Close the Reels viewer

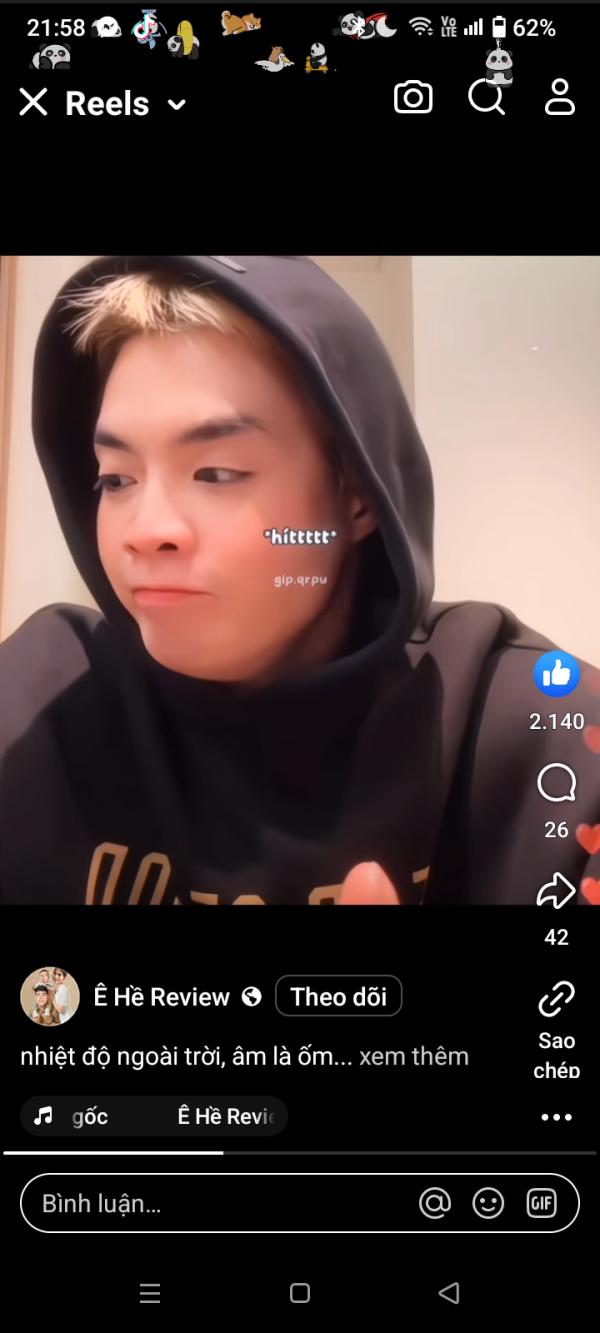pyautogui.click(x=33, y=102)
